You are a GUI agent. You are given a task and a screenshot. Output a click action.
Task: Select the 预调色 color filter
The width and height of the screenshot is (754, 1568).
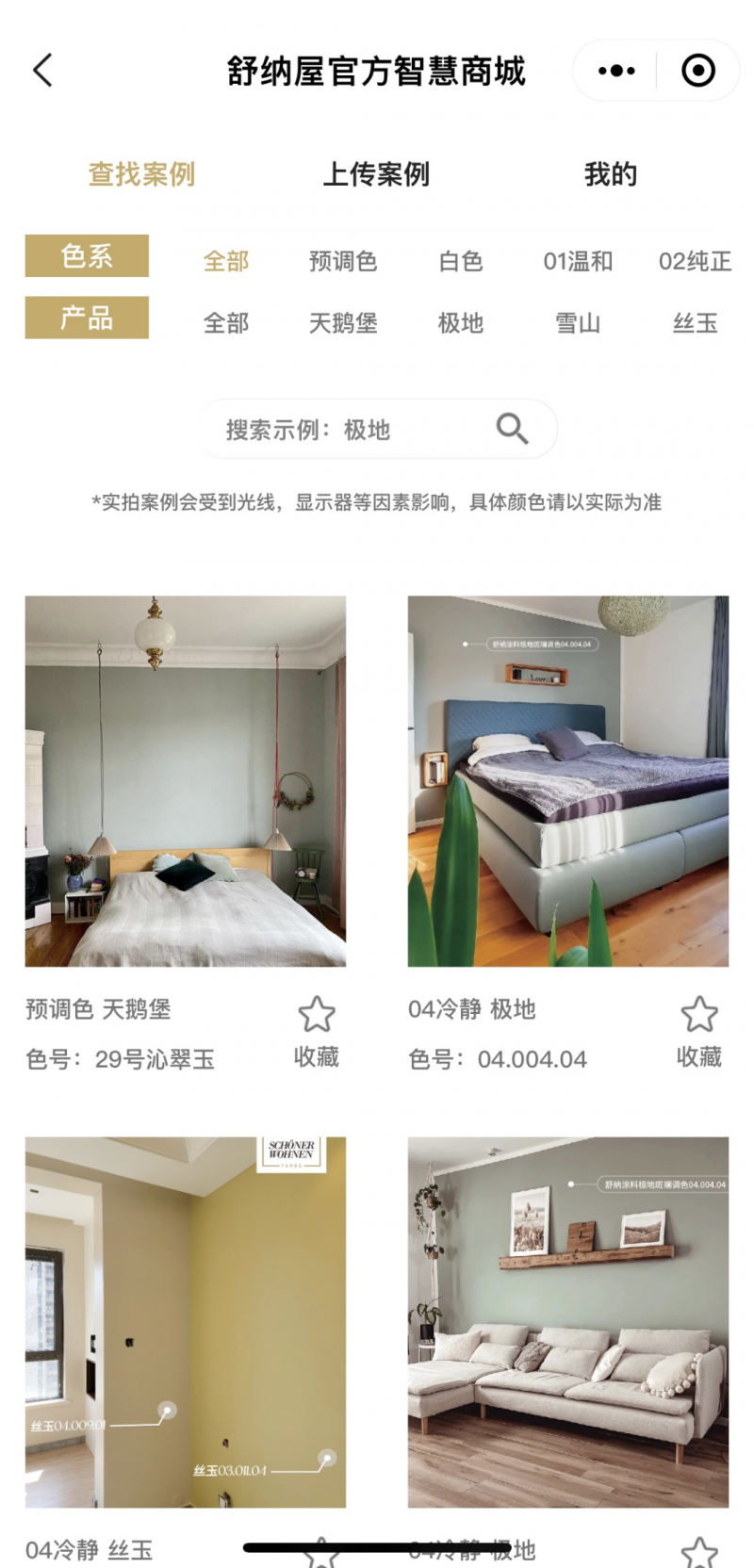click(343, 261)
